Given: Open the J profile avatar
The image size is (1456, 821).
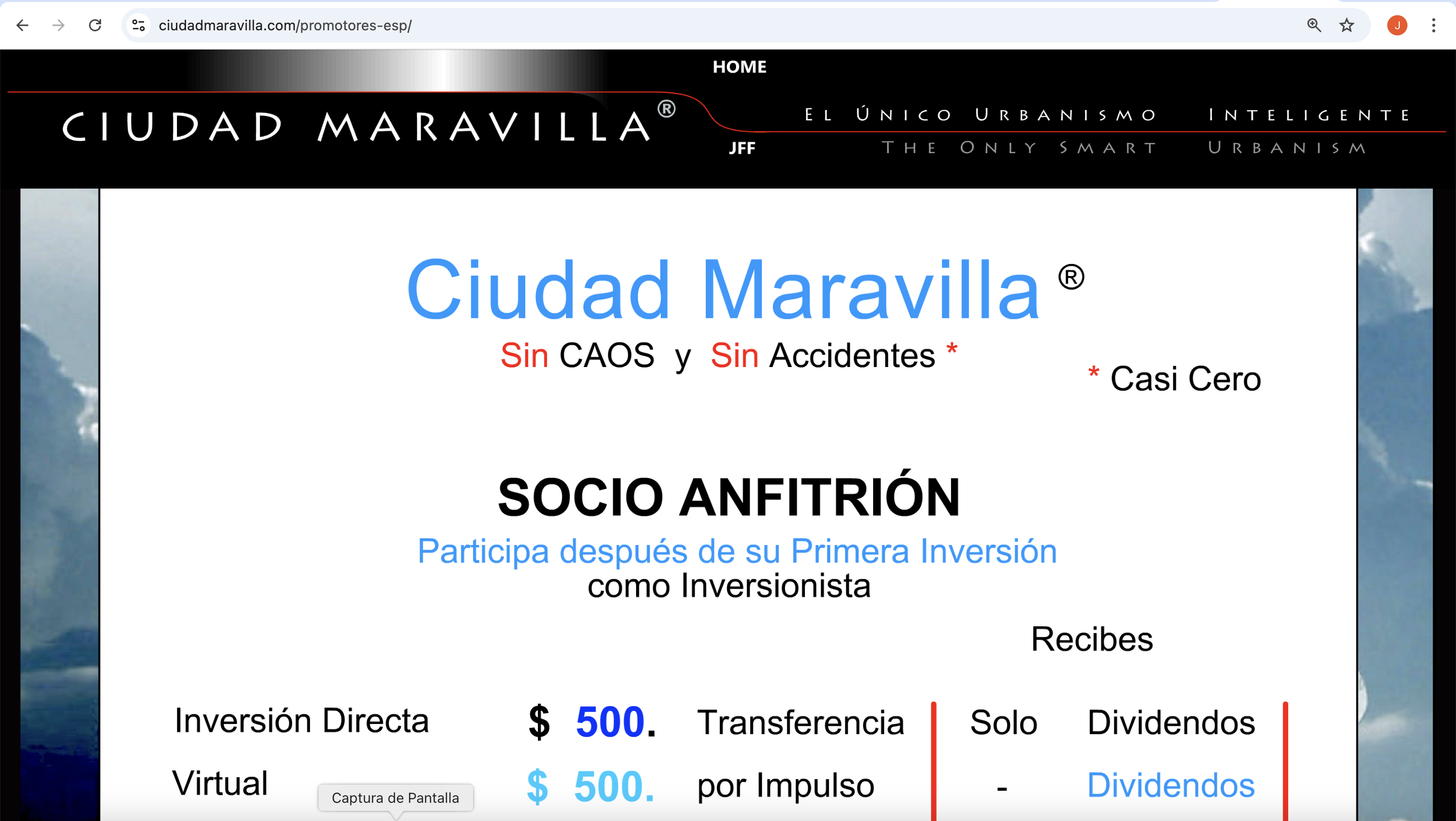Looking at the screenshot, I should point(1397,25).
